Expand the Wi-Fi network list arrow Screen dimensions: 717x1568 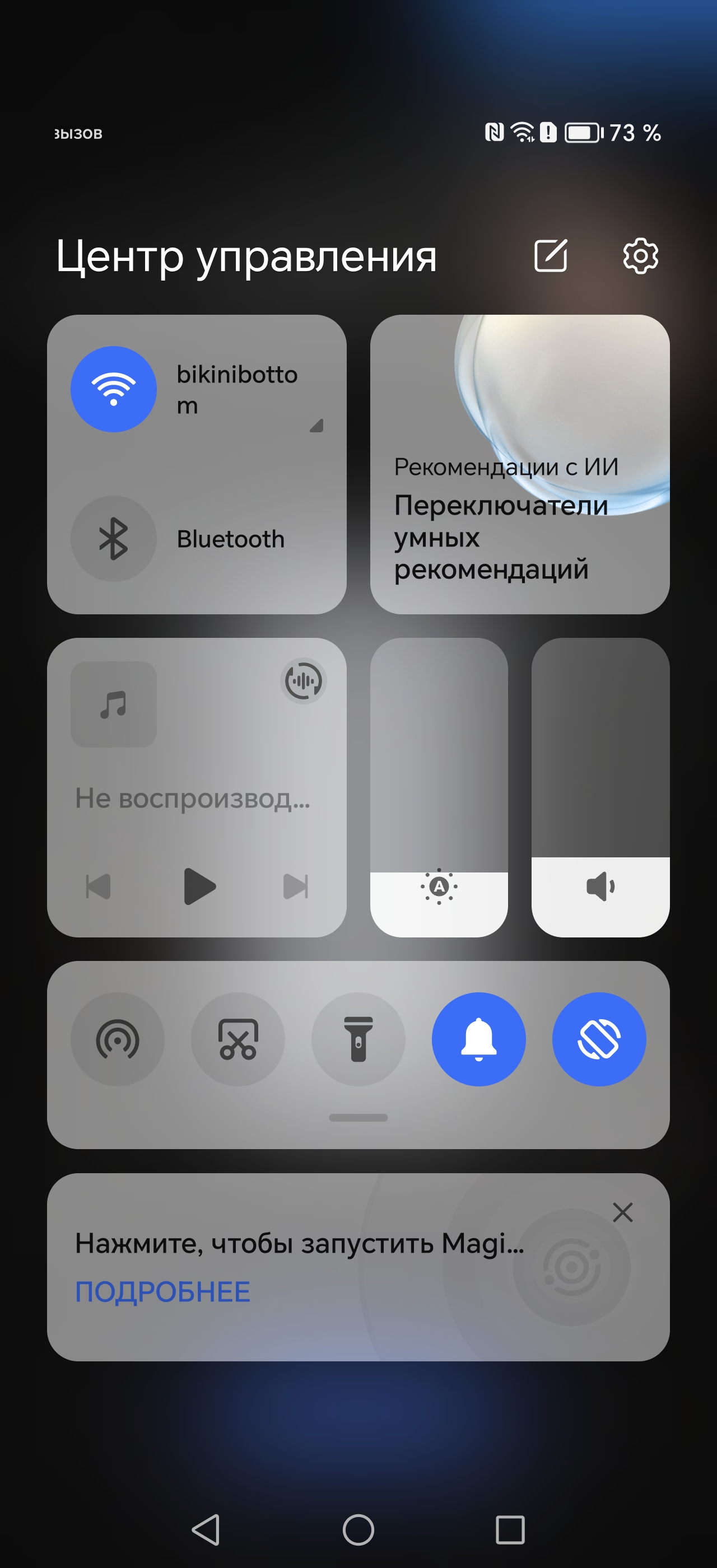coord(316,426)
